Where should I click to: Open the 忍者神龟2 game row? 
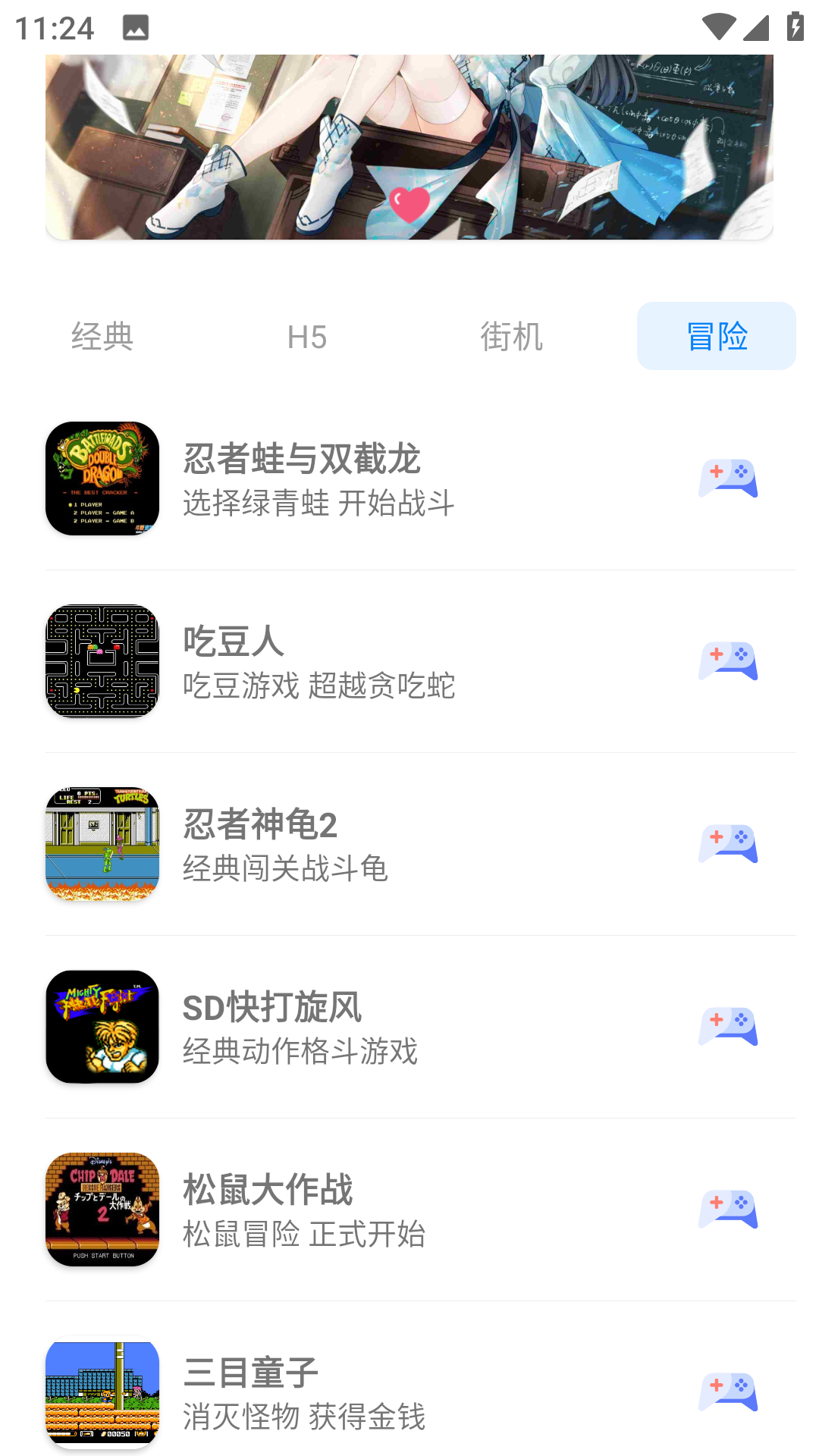(x=318, y=844)
